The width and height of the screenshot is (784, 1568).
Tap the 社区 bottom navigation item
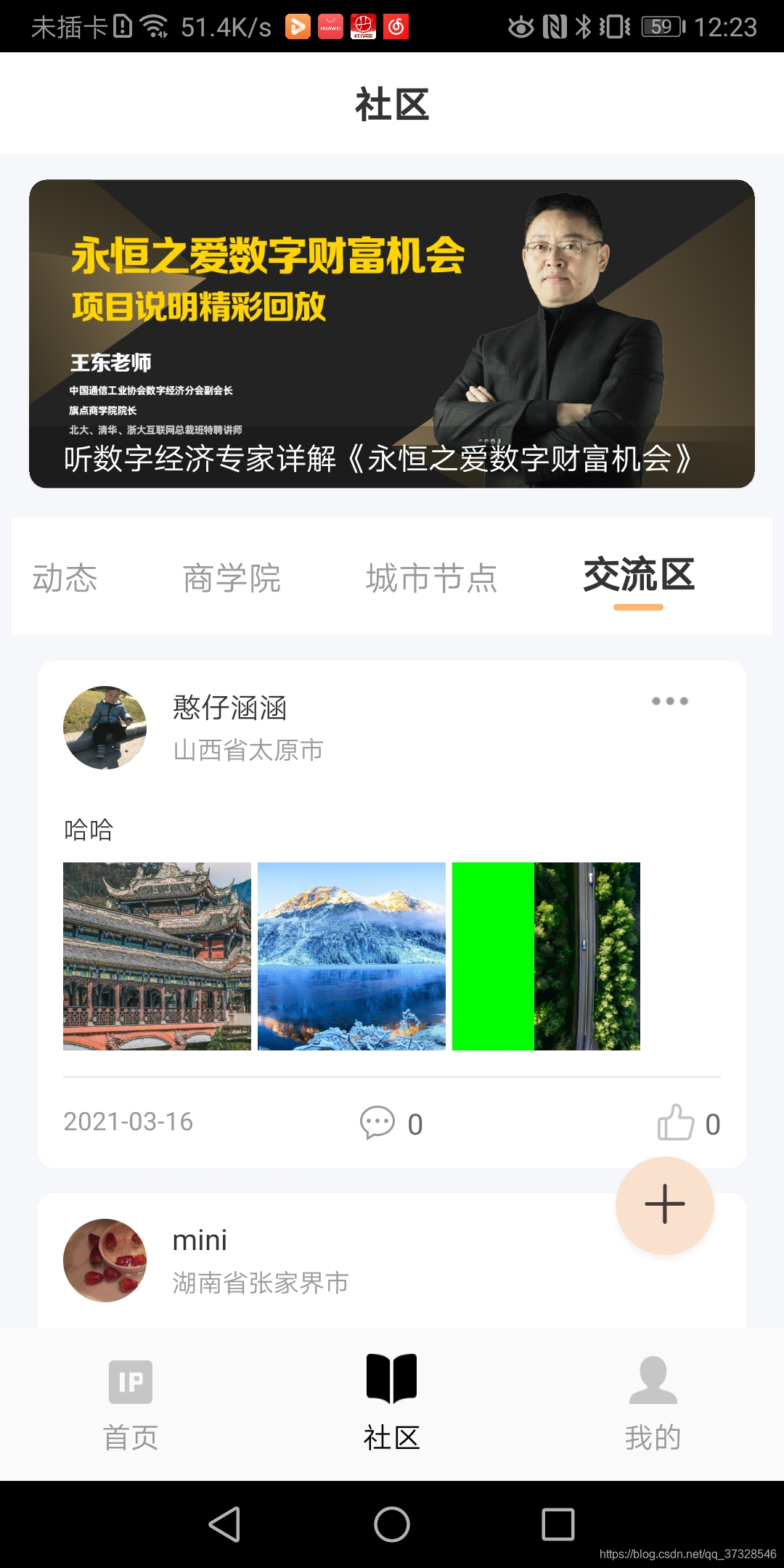click(x=392, y=1405)
